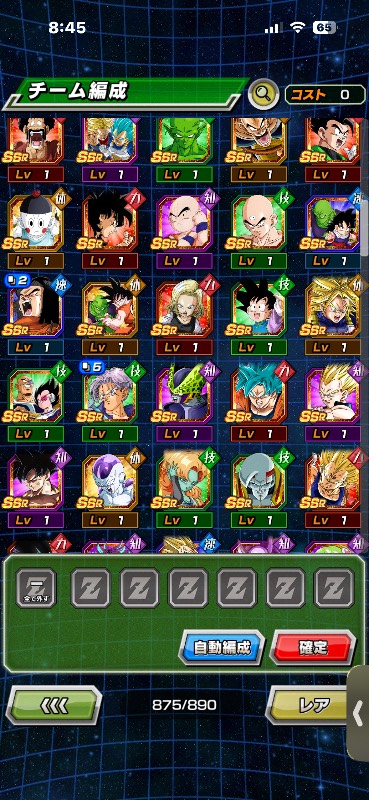This screenshot has width=369, height=800.
Task: Expand the side tab arrow at right edge
Action: pyautogui.click(x=358, y=712)
